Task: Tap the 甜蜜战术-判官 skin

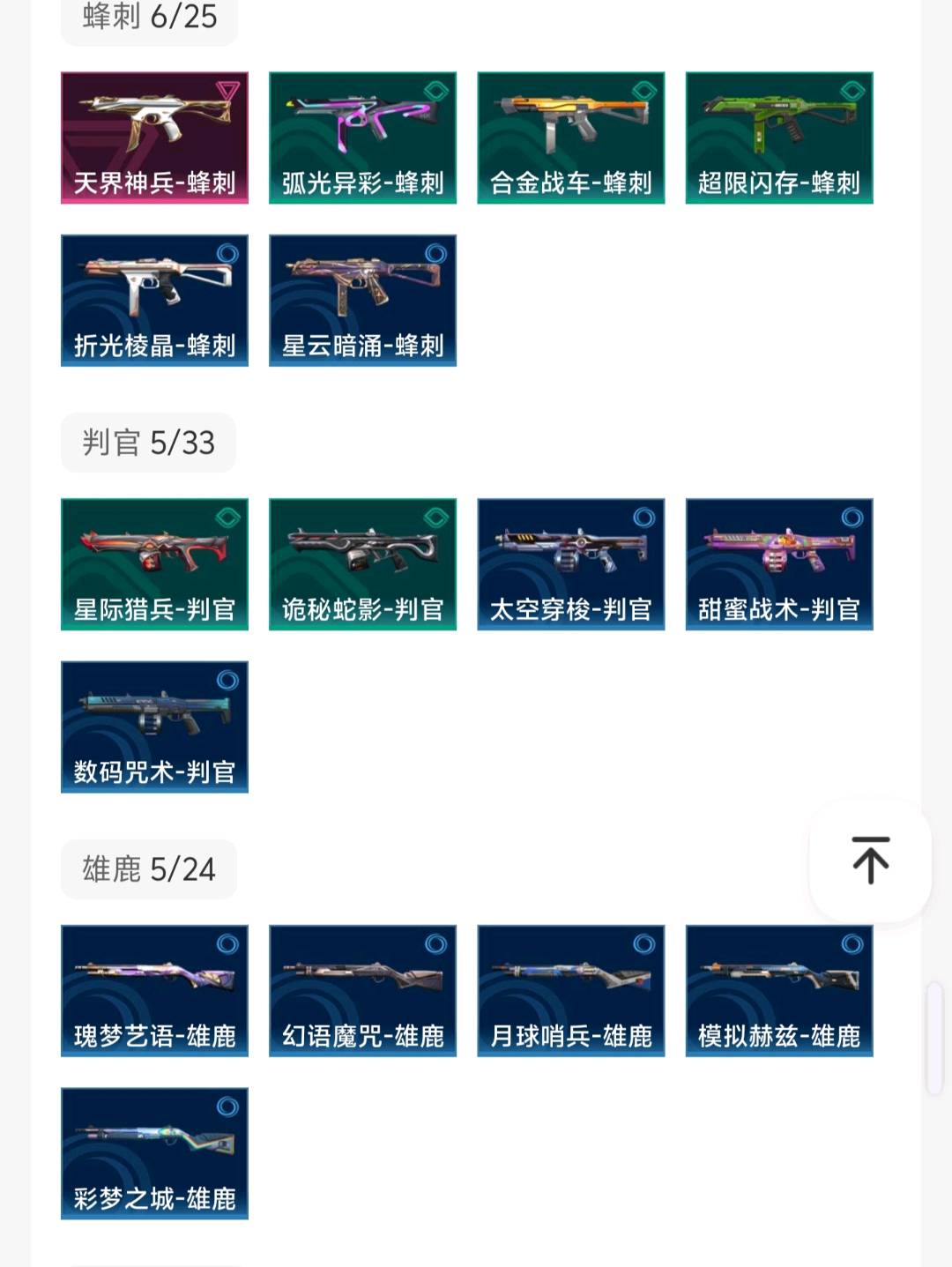Action: tap(779, 564)
